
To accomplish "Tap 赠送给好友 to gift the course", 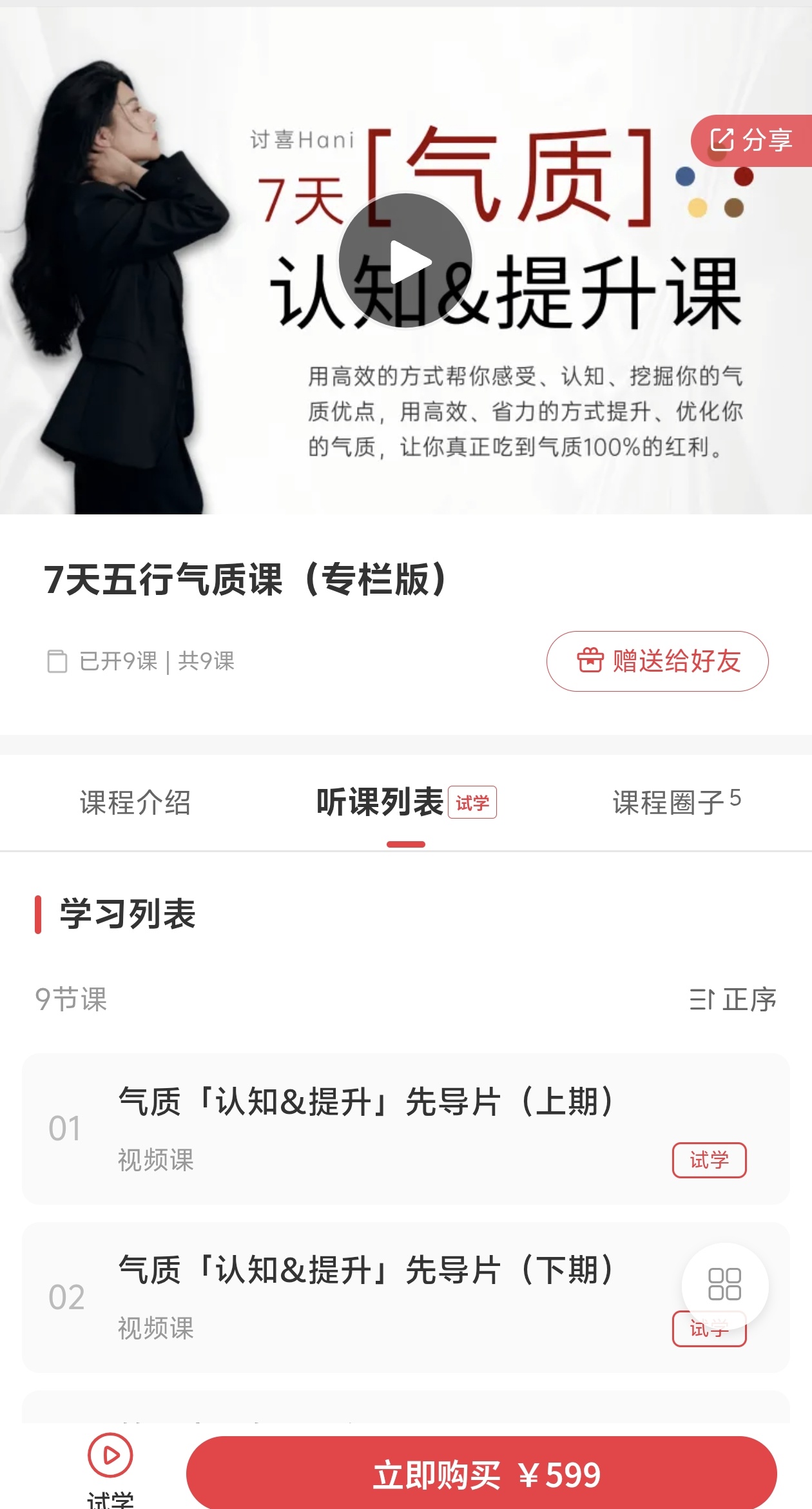I will point(657,661).
